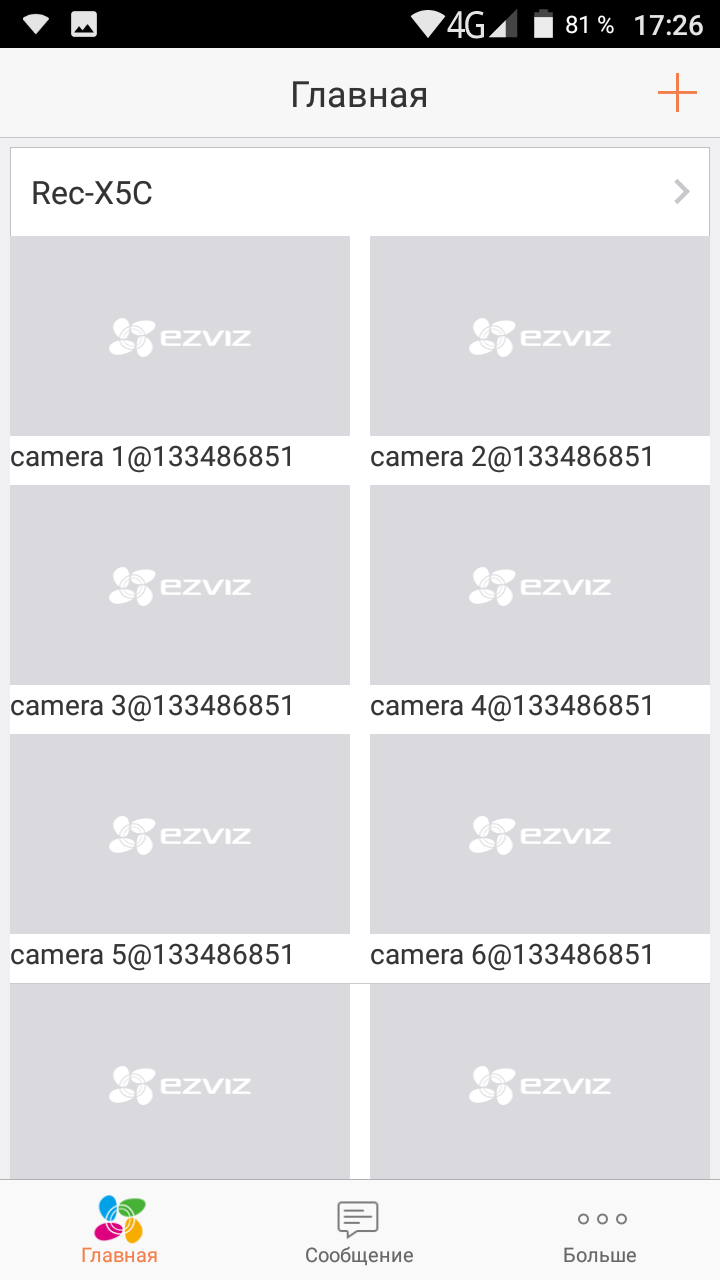Viewport: 720px width, 1280px height.
Task: Open the camera 2@133486851 preview
Action: tap(540, 336)
